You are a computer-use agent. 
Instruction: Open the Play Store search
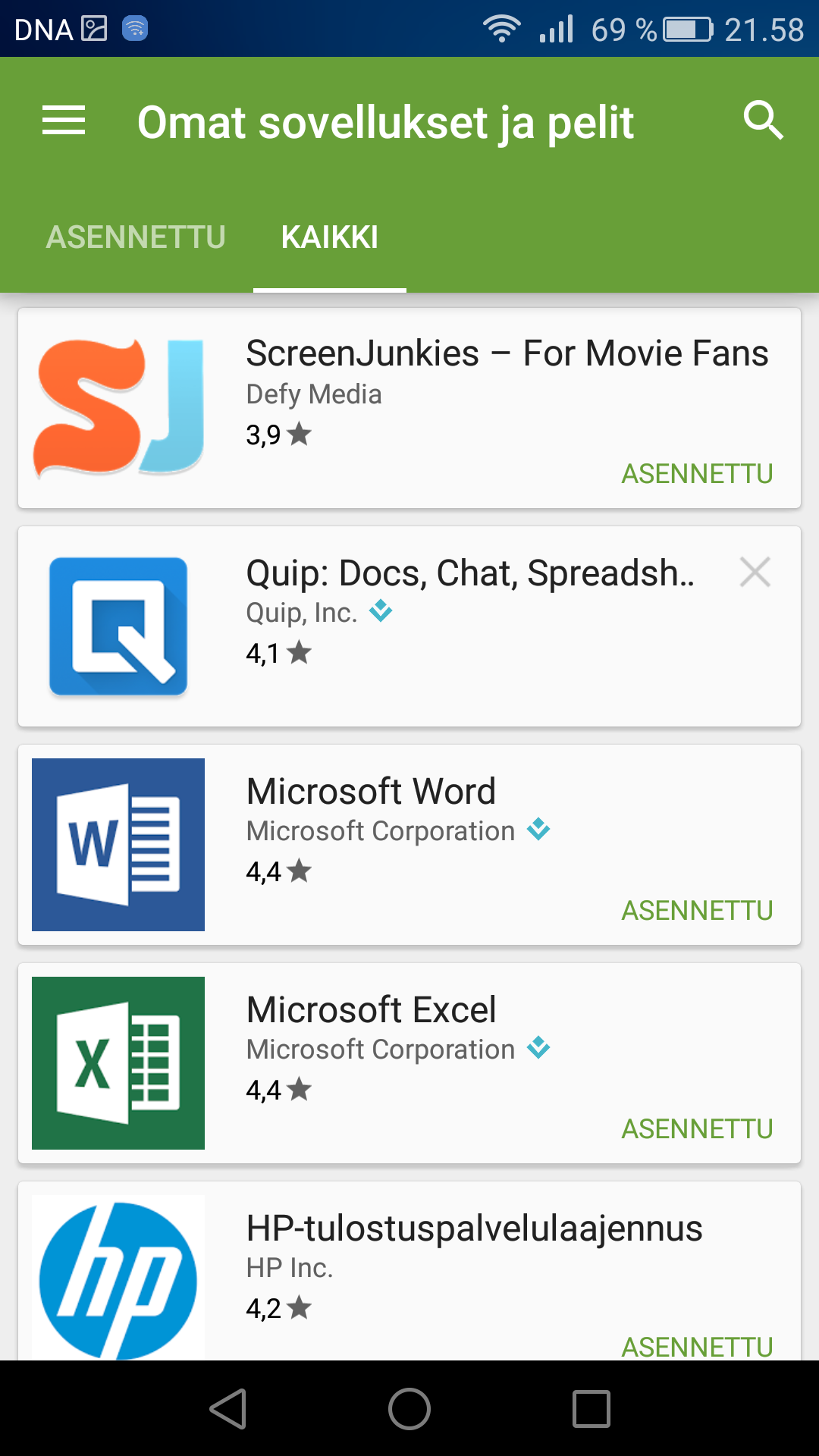(763, 120)
